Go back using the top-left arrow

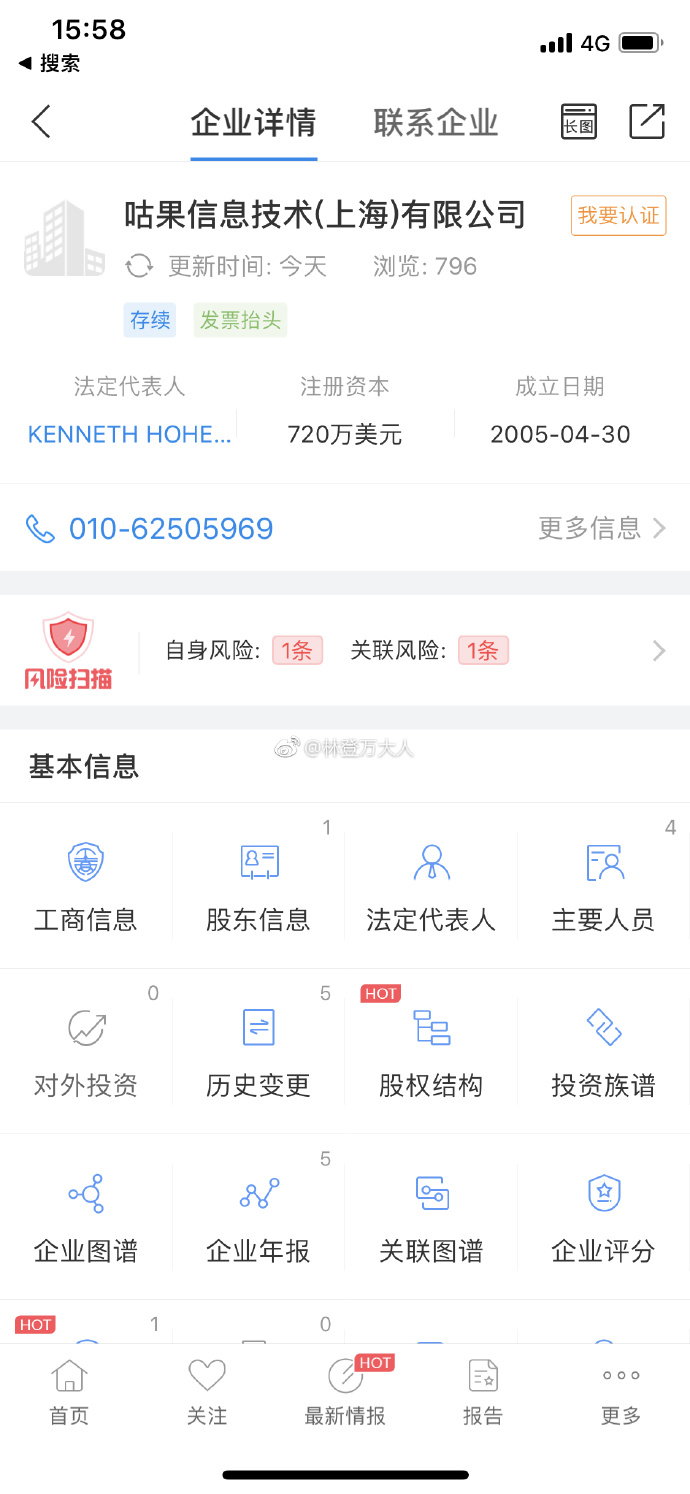[41, 122]
